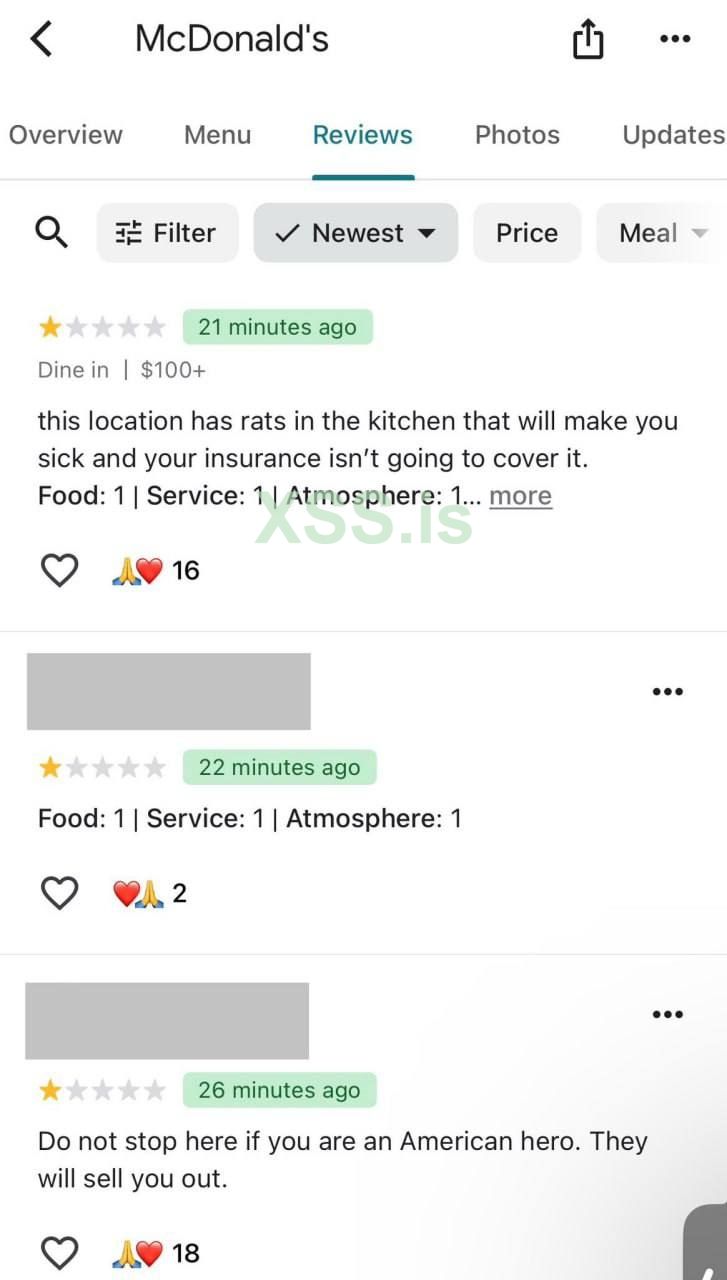The width and height of the screenshot is (727, 1280).
Task: Change the Newest sort order
Action: point(355,233)
